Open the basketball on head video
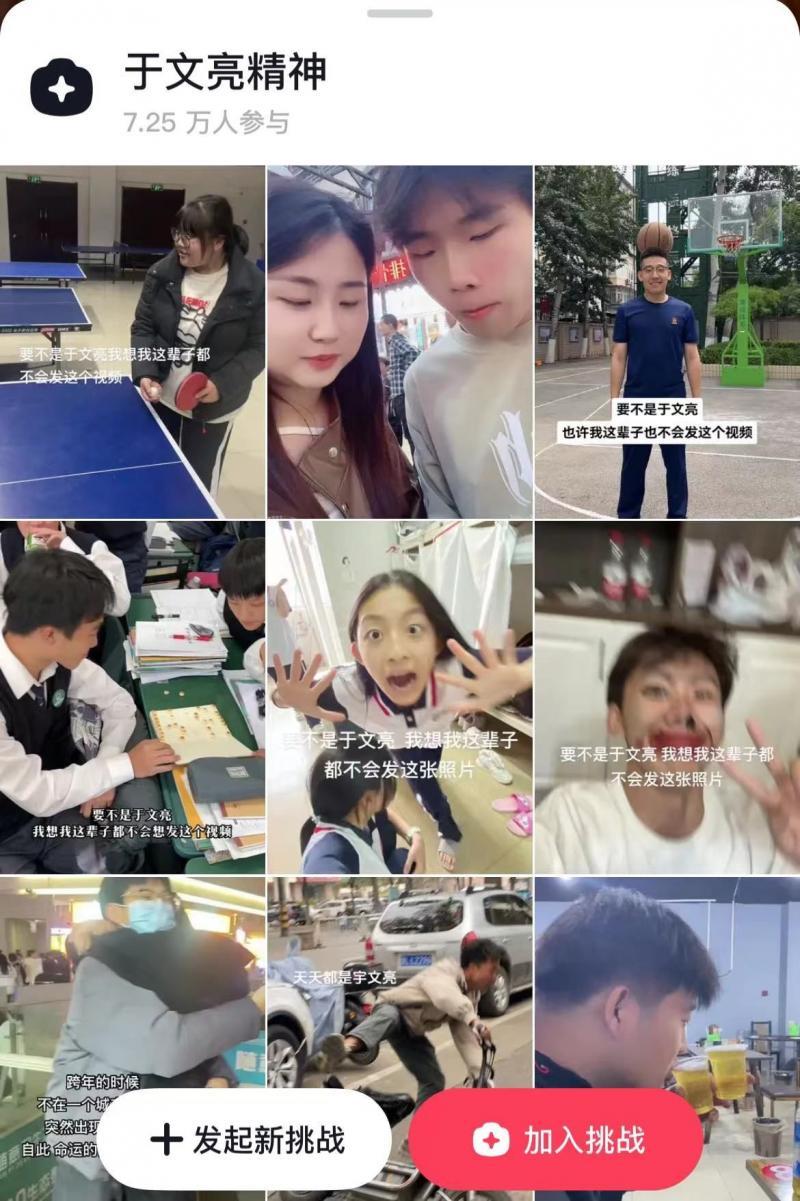The width and height of the screenshot is (800, 1201). click(x=667, y=341)
